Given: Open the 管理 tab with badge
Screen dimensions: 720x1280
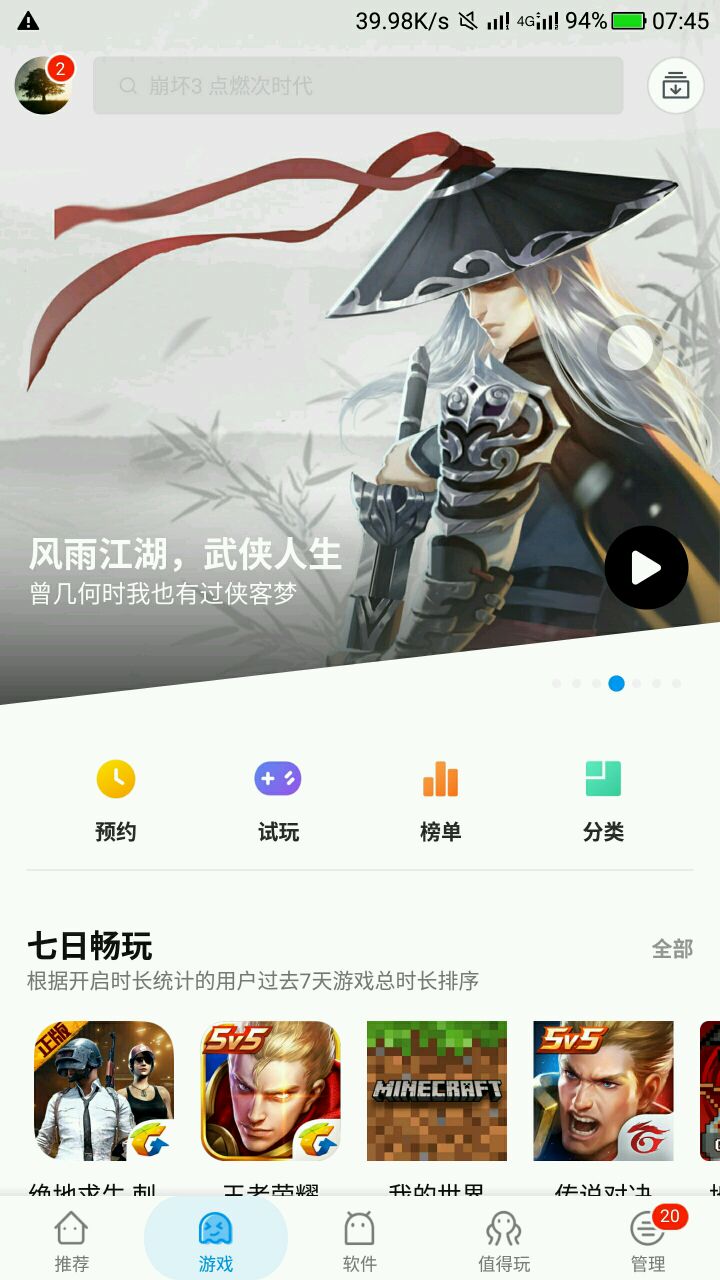Looking at the screenshot, I should (x=648, y=1240).
